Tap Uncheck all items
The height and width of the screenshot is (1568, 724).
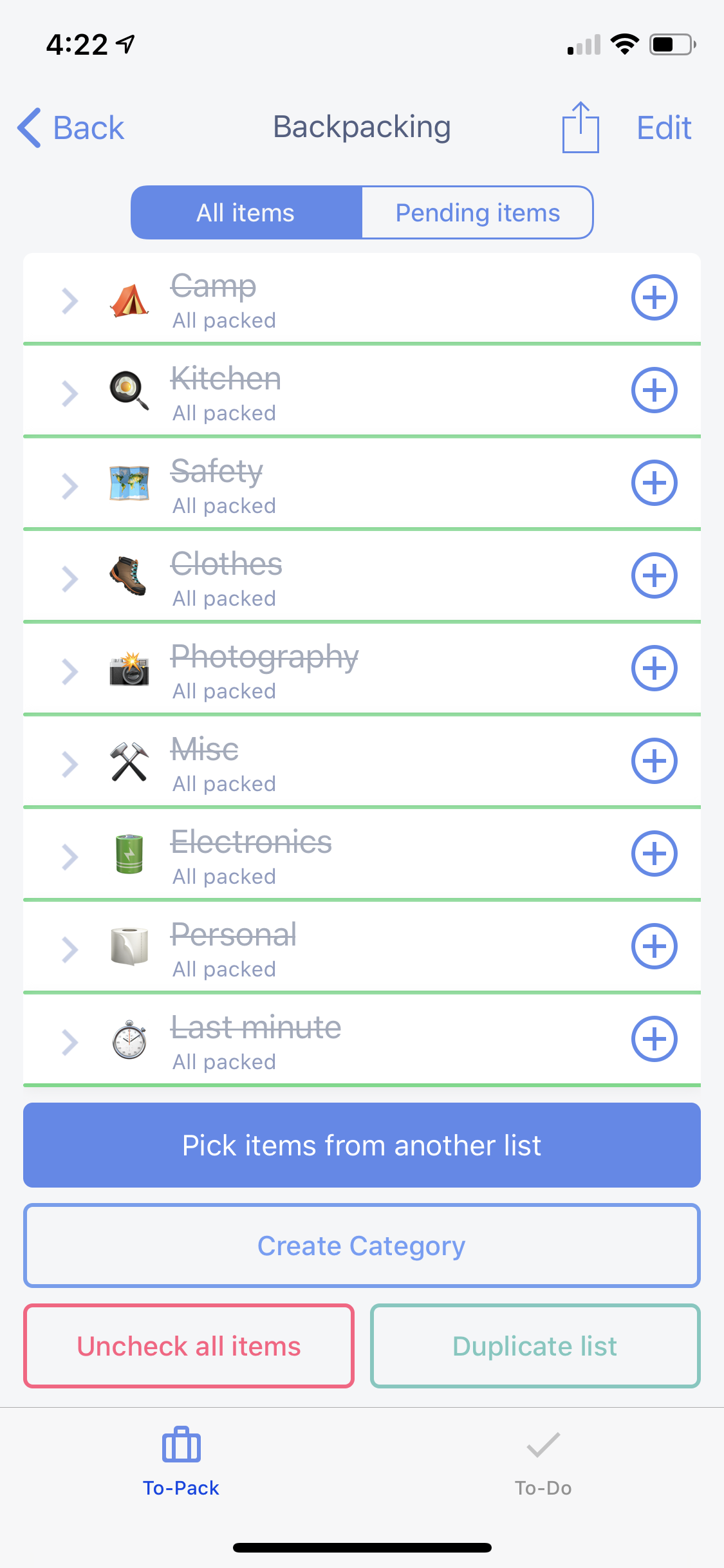(x=188, y=1346)
